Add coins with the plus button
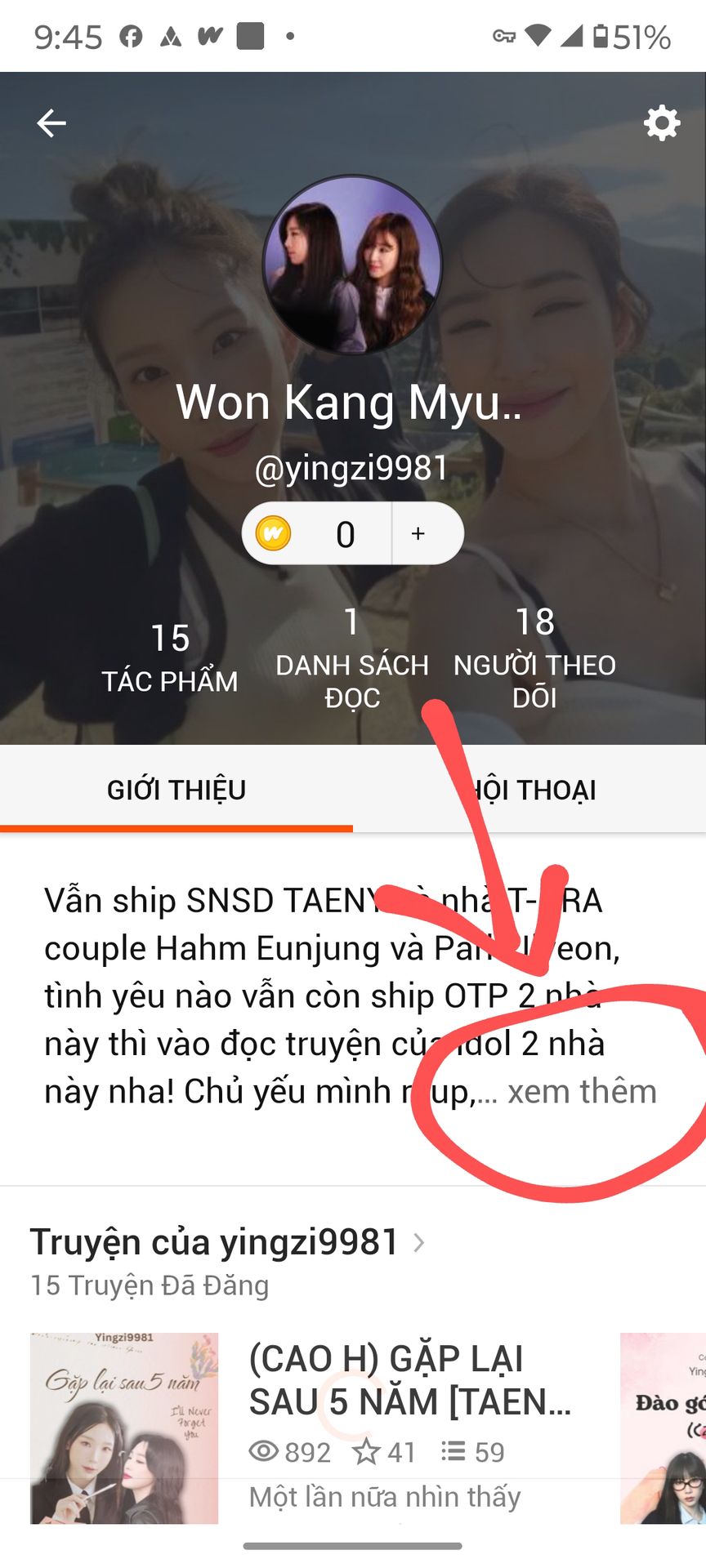This screenshot has height=1568, width=706. point(418,533)
